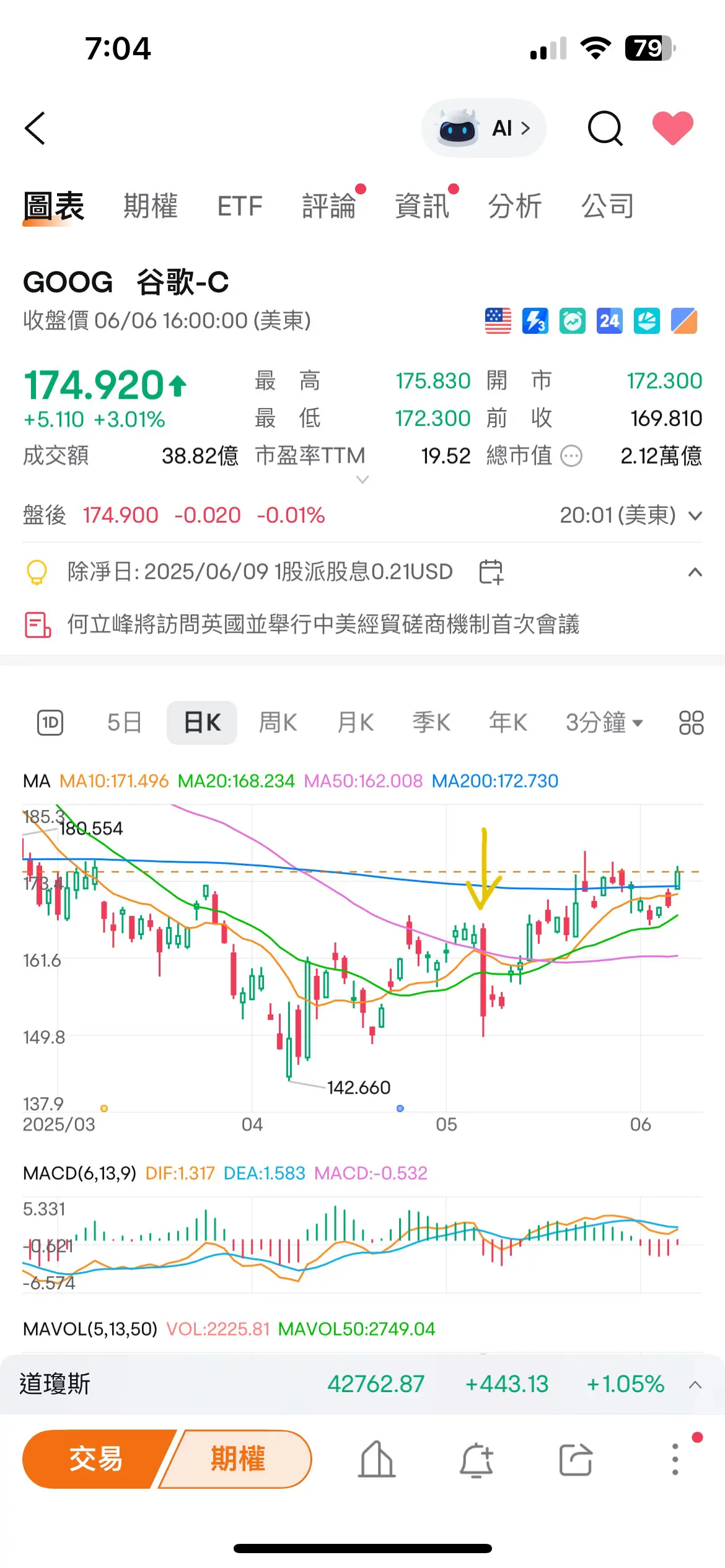Open the chart settings grid icon
The image size is (725, 1568).
pyautogui.click(x=691, y=723)
